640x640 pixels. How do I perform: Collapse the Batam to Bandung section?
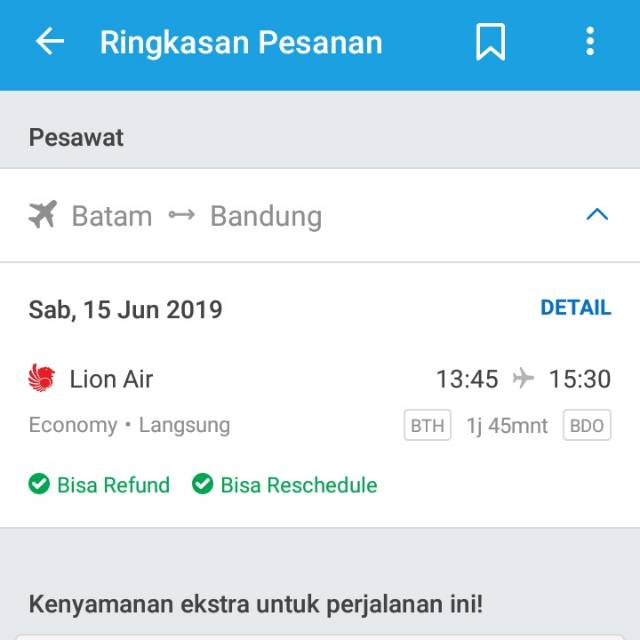click(x=597, y=214)
